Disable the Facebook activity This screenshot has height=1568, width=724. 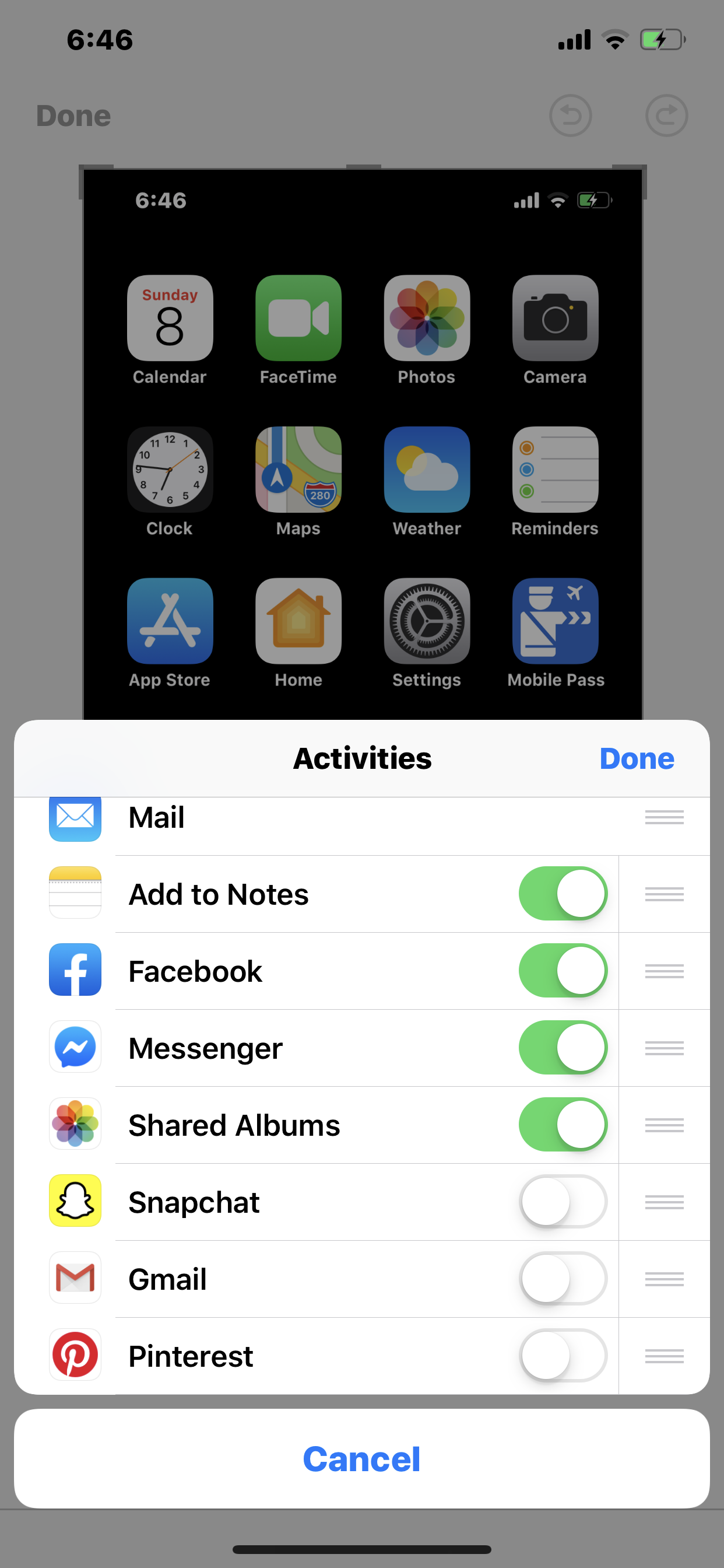pos(563,970)
